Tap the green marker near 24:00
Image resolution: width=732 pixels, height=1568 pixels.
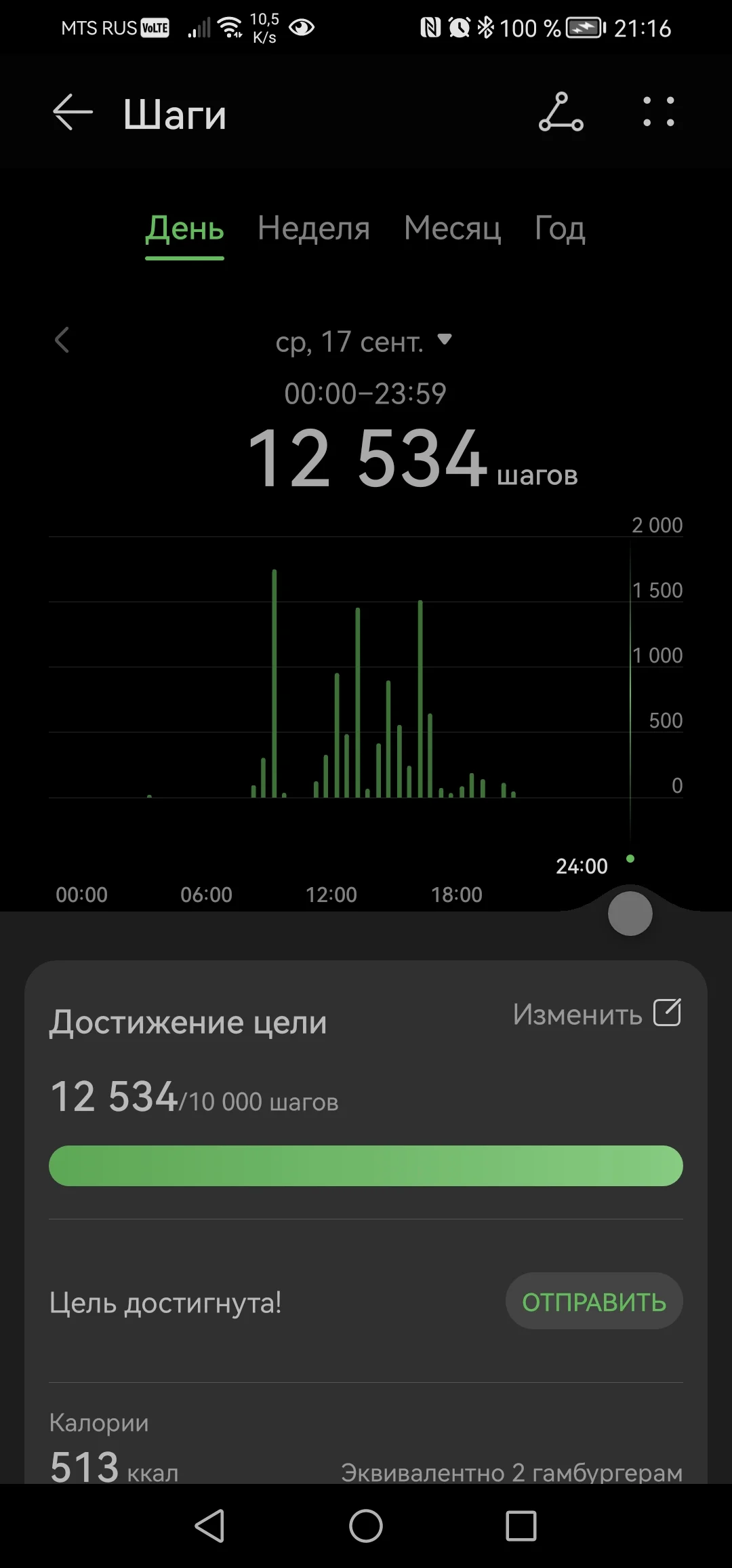[x=630, y=859]
